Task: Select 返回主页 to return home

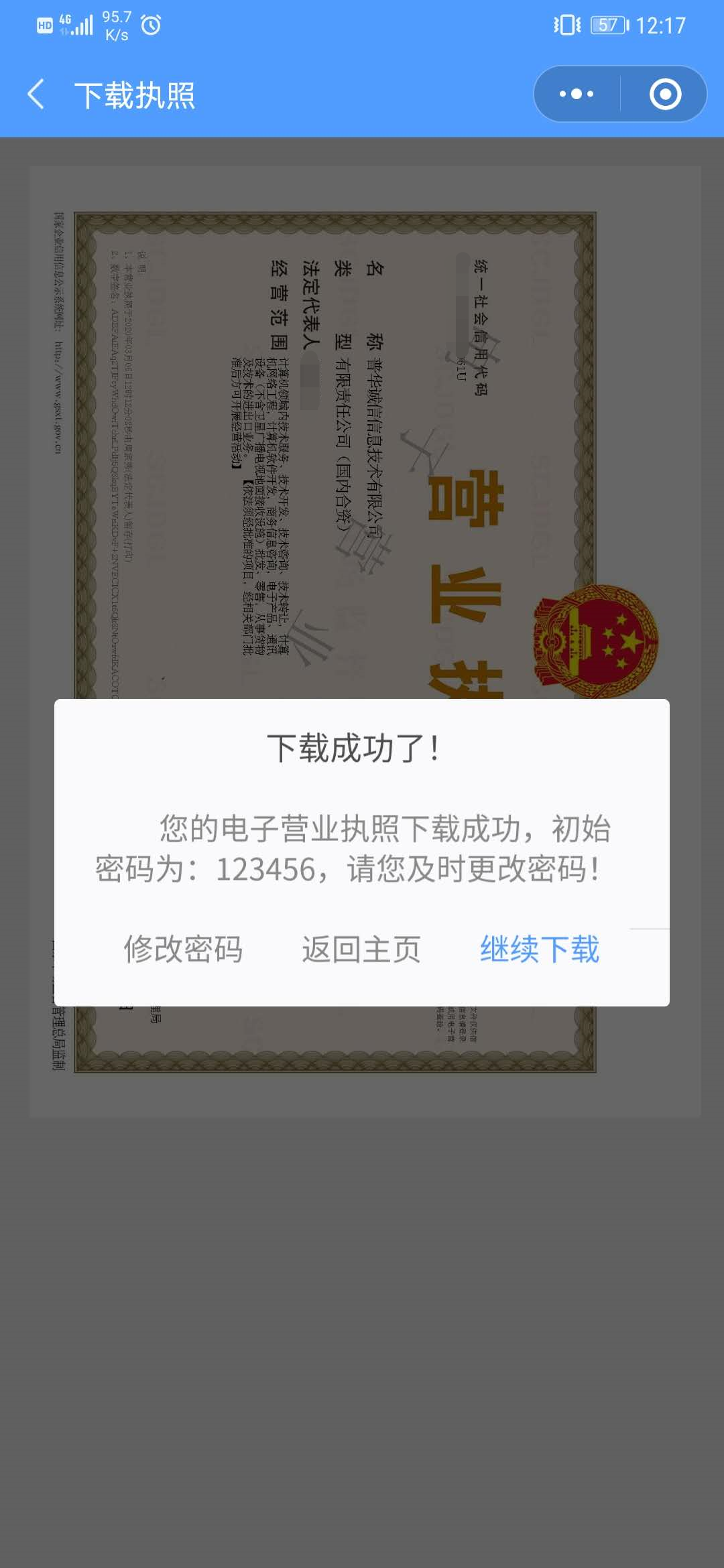Action: tap(361, 949)
